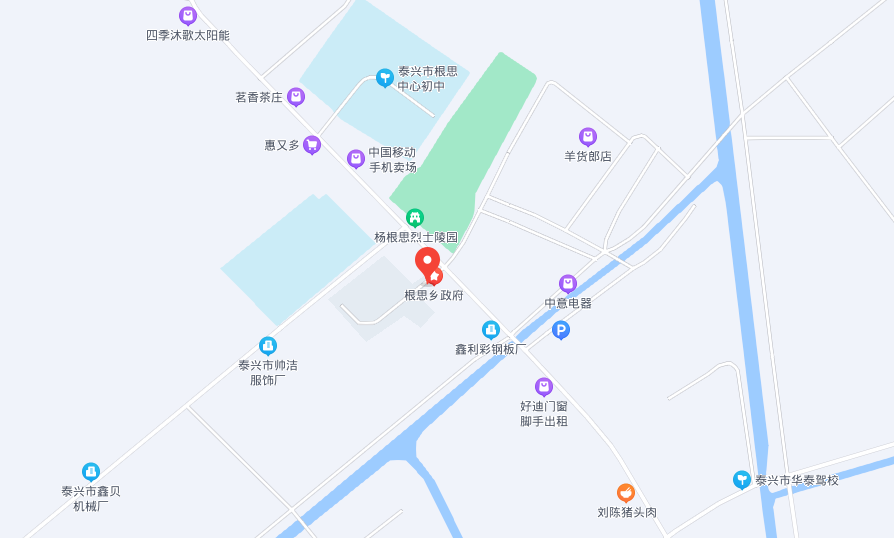
Task: Tap the 中国移动手机卖场 marker
Action: tap(356, 158)
